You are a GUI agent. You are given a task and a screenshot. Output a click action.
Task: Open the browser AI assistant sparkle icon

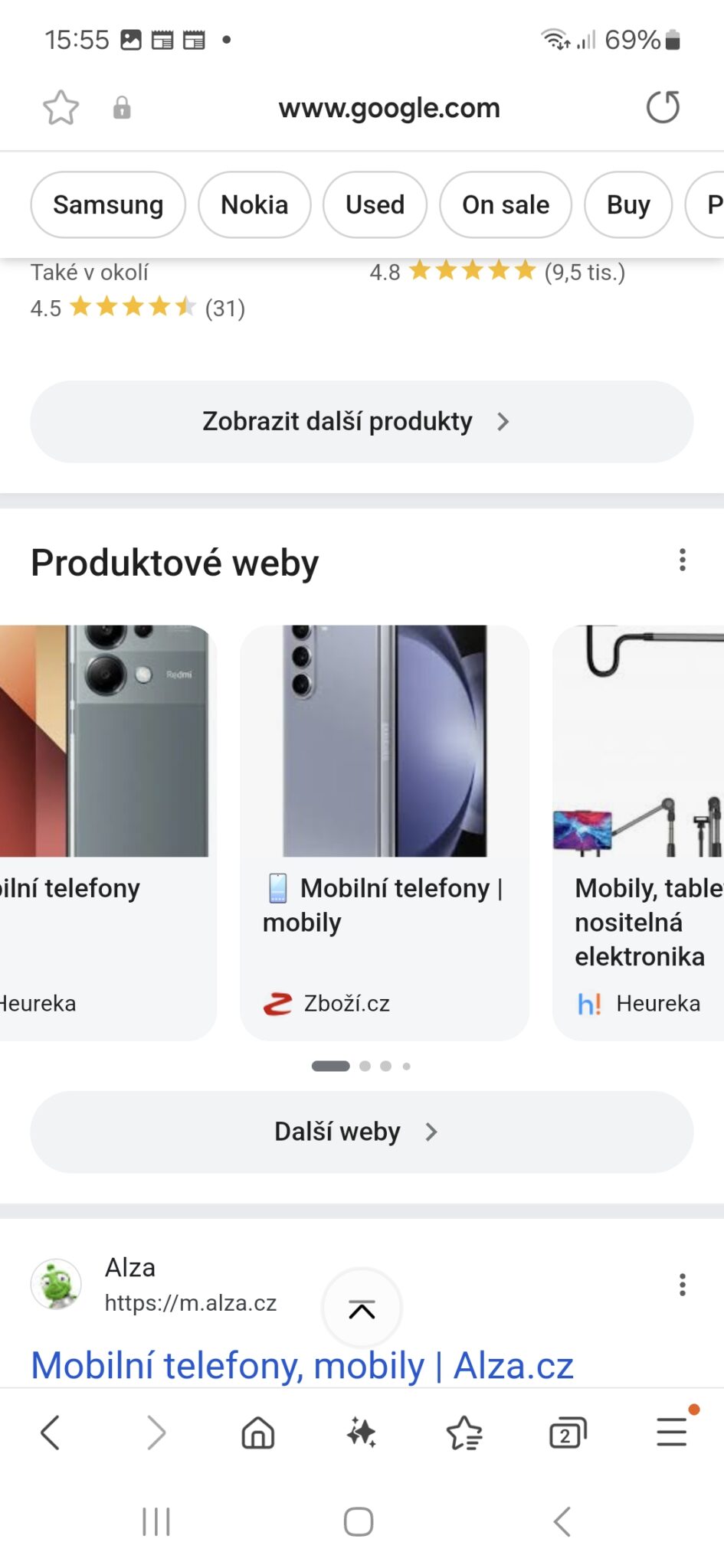[x=362, y=1432]
